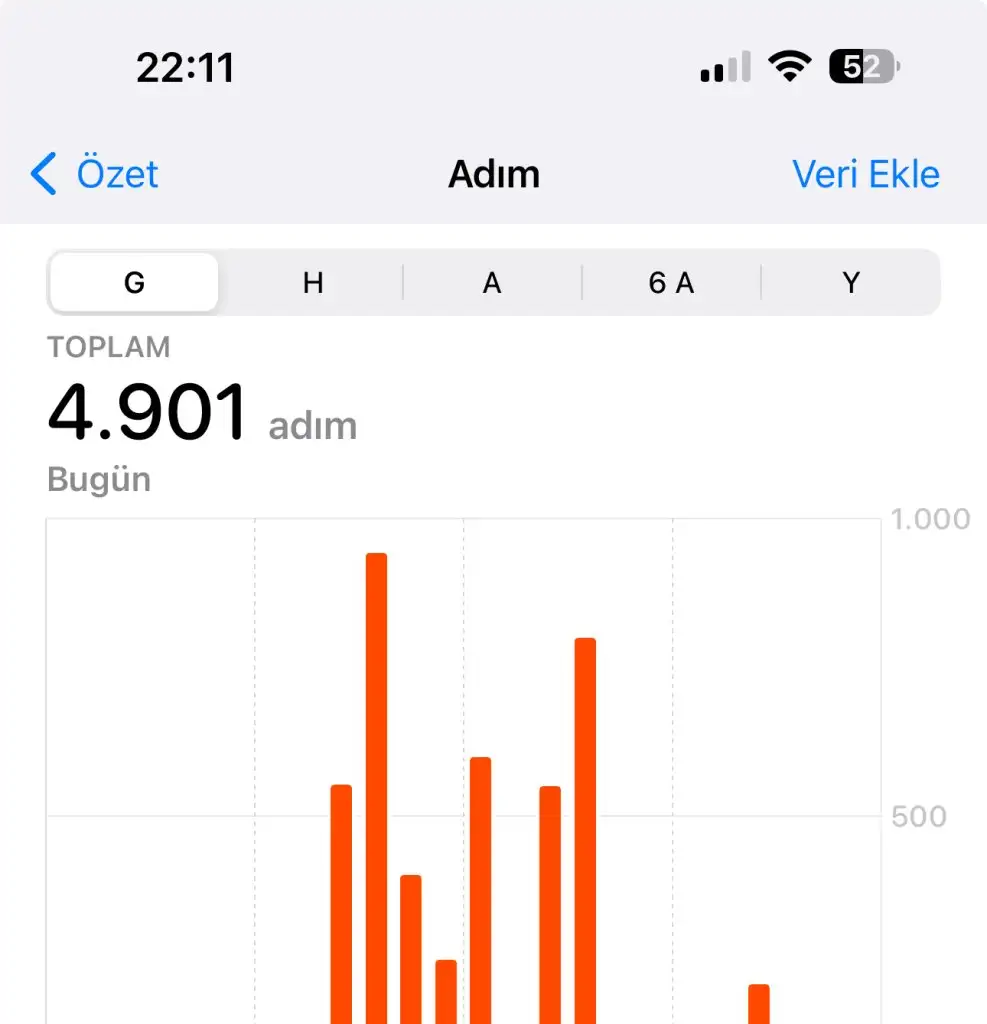Screen dimensions: 987x1024
Task: Switch to the A monthly view
Action: [x=492, y=283]
